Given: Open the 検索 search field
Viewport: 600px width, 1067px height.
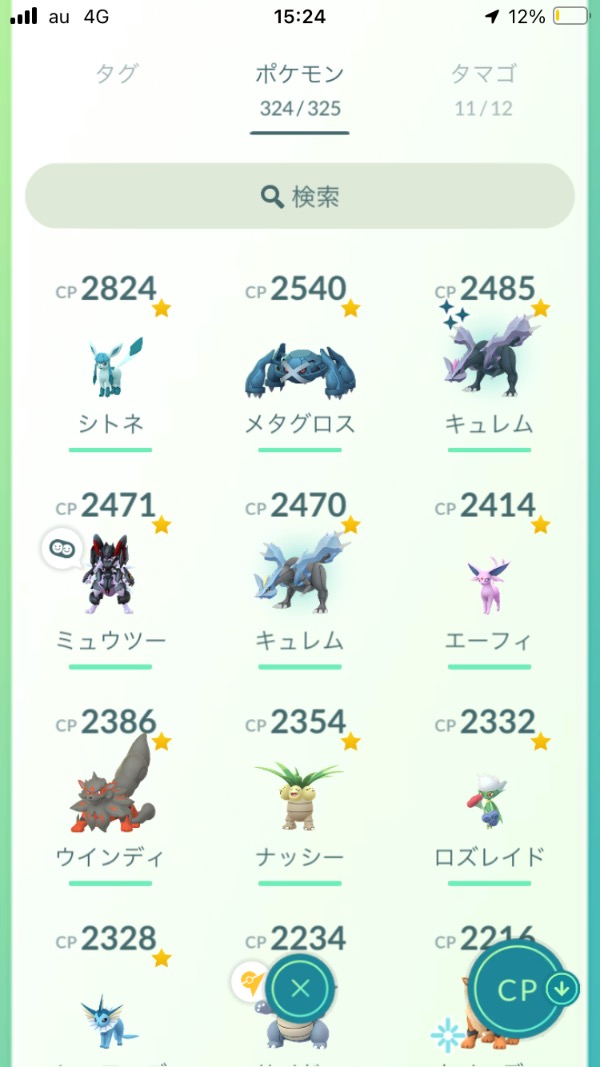Looking at the screenshot, I should coord(300,196).
